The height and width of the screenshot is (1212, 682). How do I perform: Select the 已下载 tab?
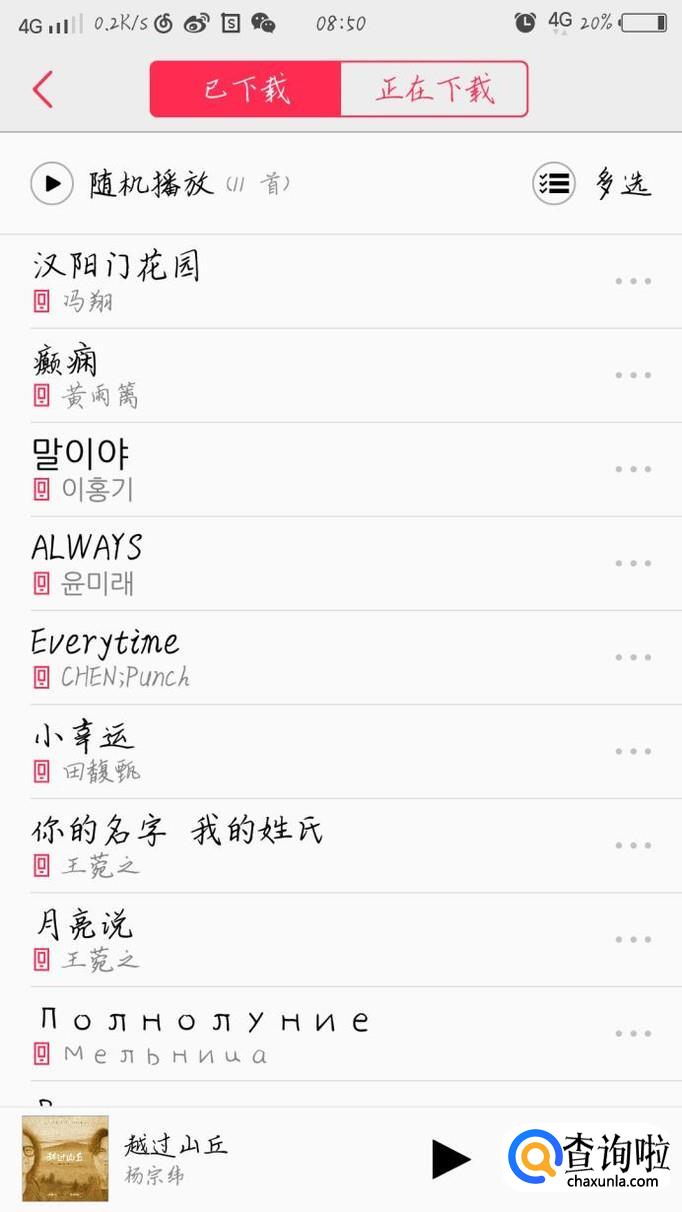coord(246,89)
